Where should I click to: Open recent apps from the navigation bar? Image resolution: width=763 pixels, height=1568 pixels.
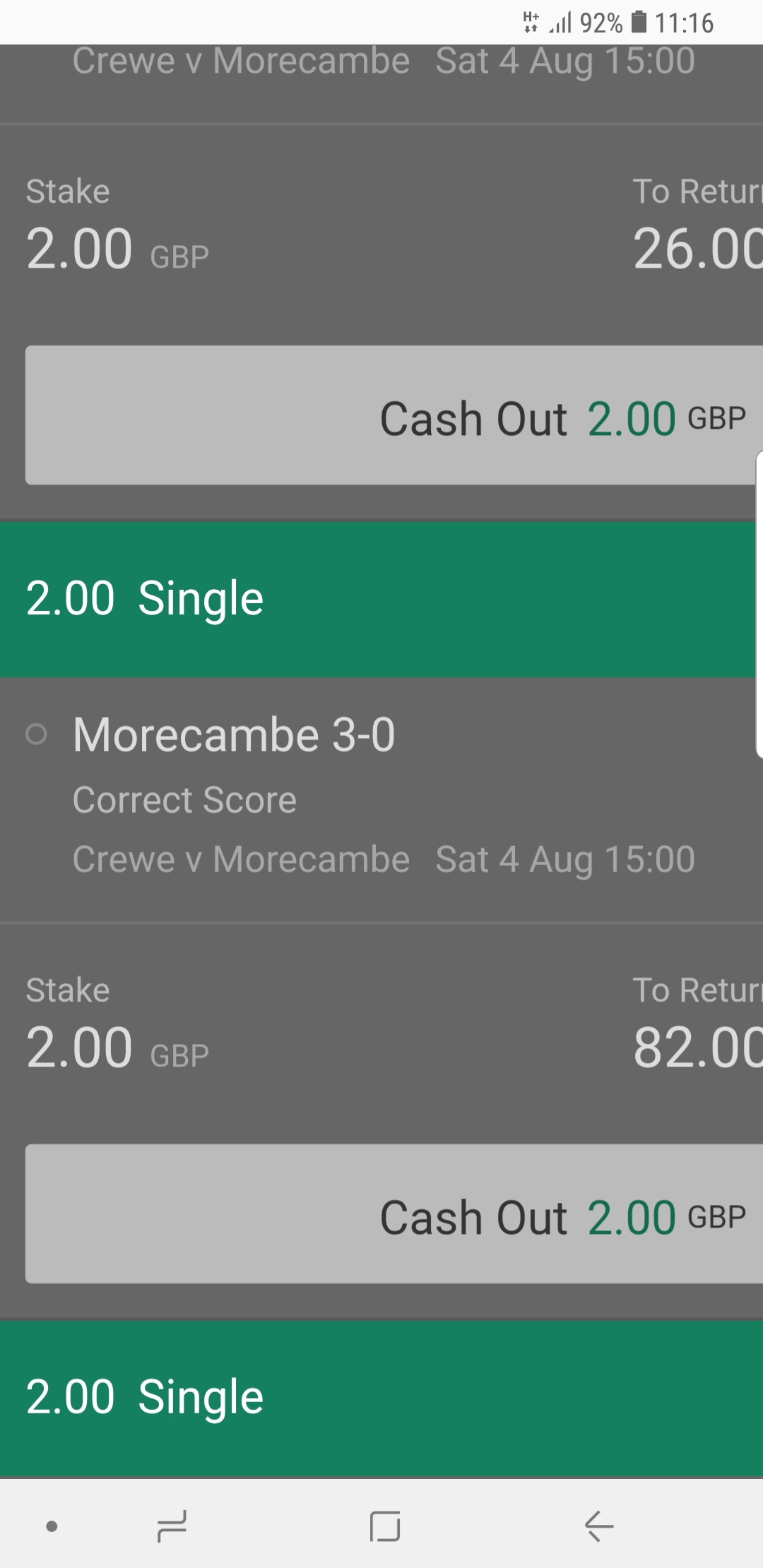tap(172, 1526)
